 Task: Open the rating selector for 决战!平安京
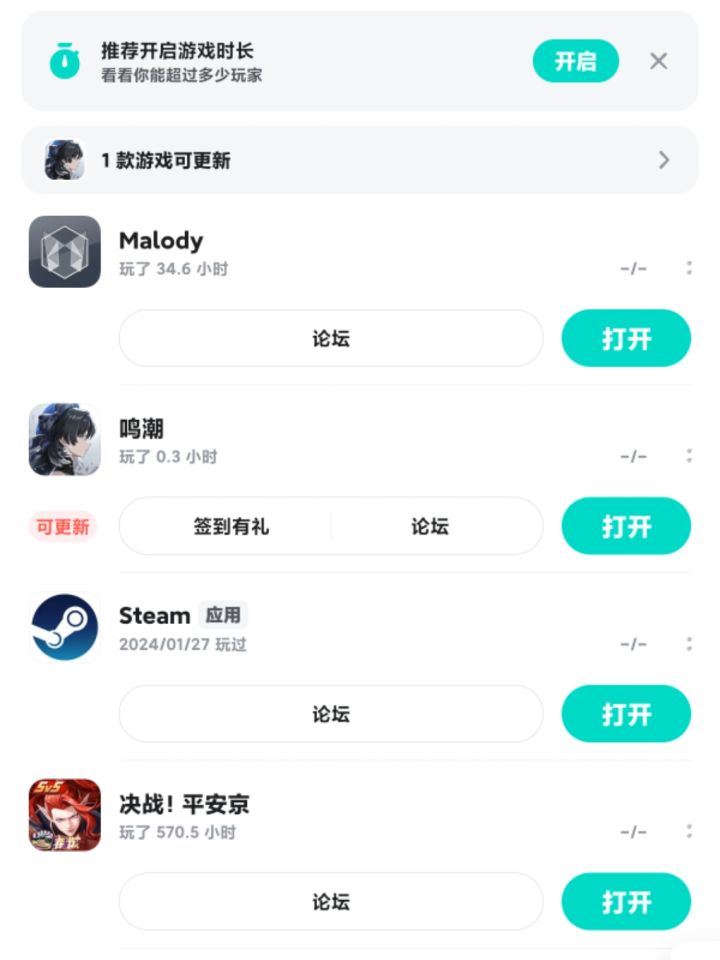tap(635, 831)
